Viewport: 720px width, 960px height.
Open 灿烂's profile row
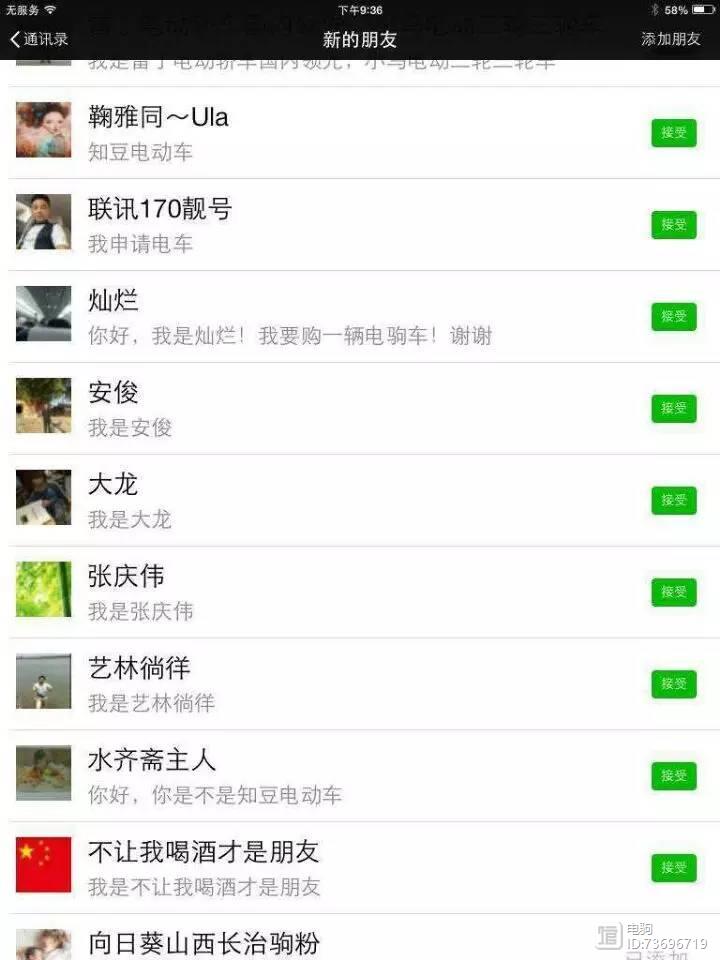click(x=300, y=317)
